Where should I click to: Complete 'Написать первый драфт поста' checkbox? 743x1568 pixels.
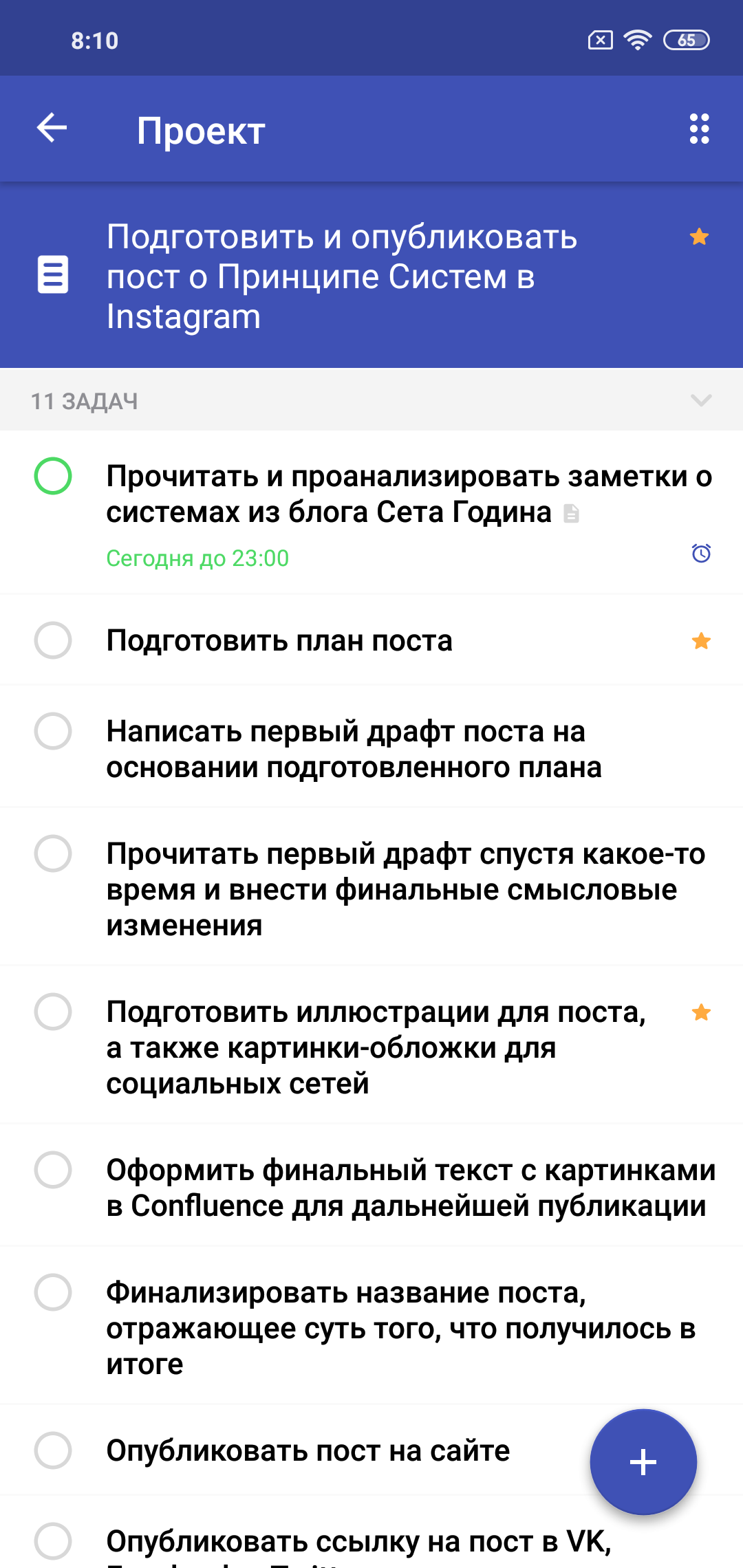coord(53,730)
